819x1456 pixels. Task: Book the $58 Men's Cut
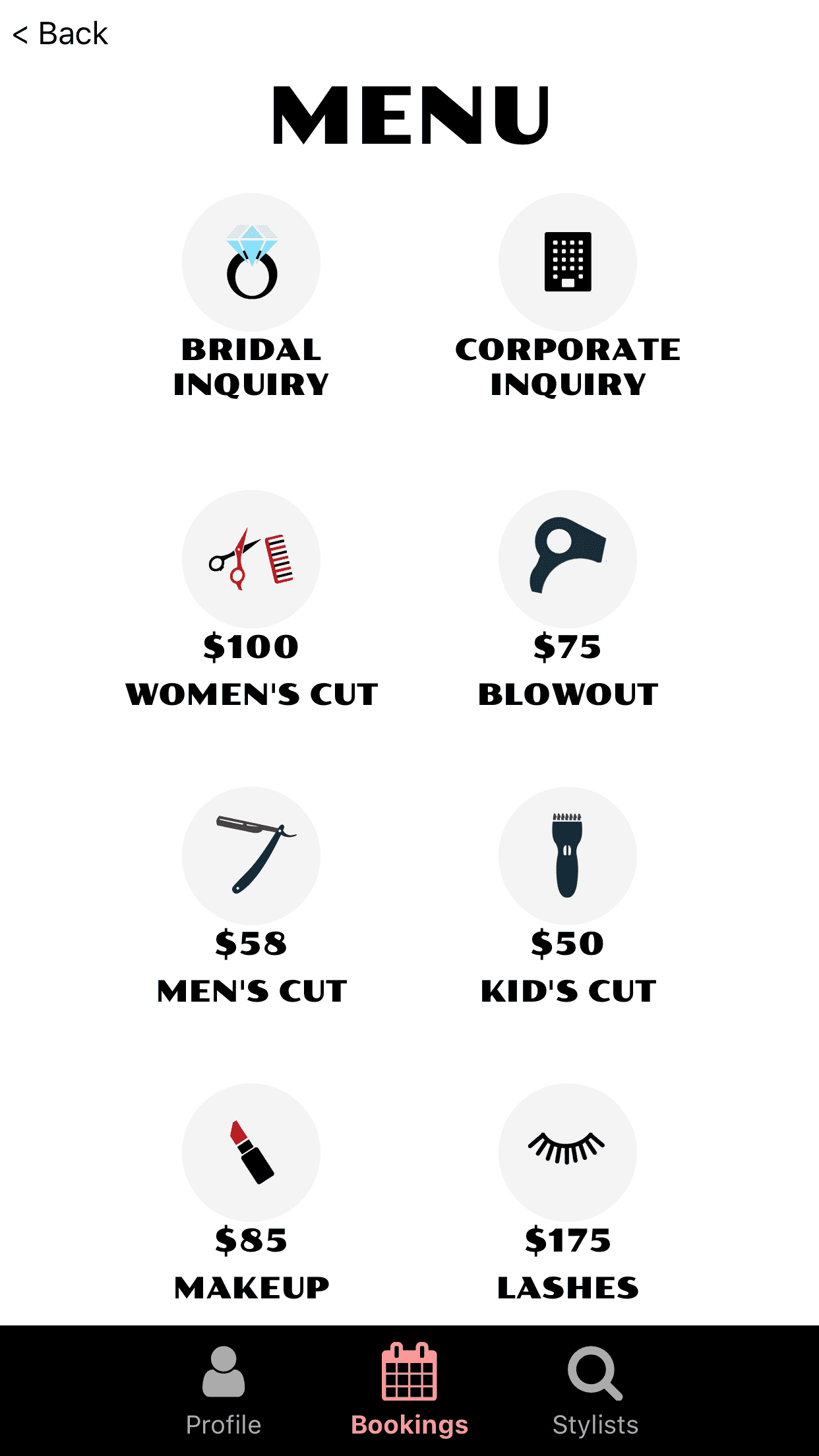251,857
